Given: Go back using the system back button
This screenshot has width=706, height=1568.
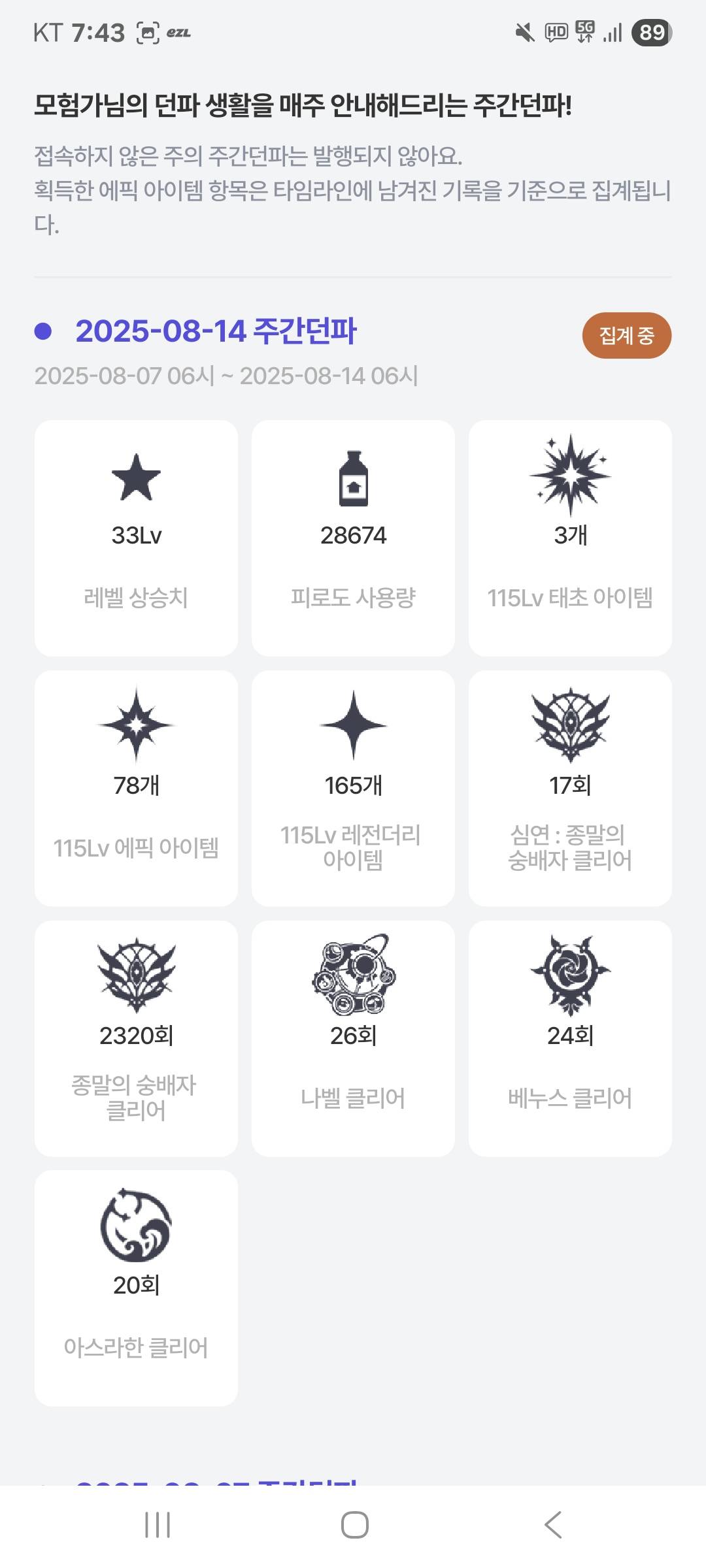Looking at the screenshot, I should coord(553,1525).
